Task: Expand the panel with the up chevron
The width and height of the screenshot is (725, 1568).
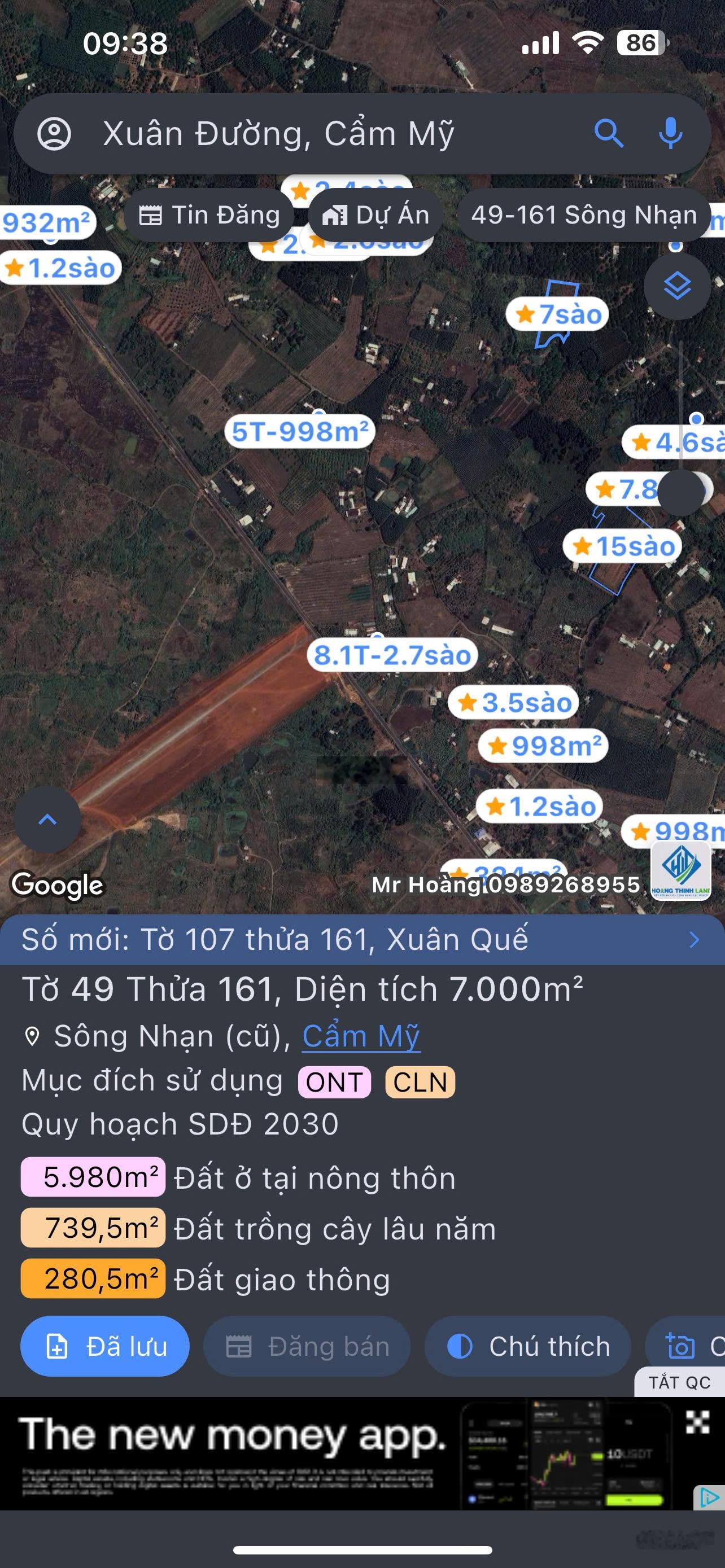Action: point(47,820)
